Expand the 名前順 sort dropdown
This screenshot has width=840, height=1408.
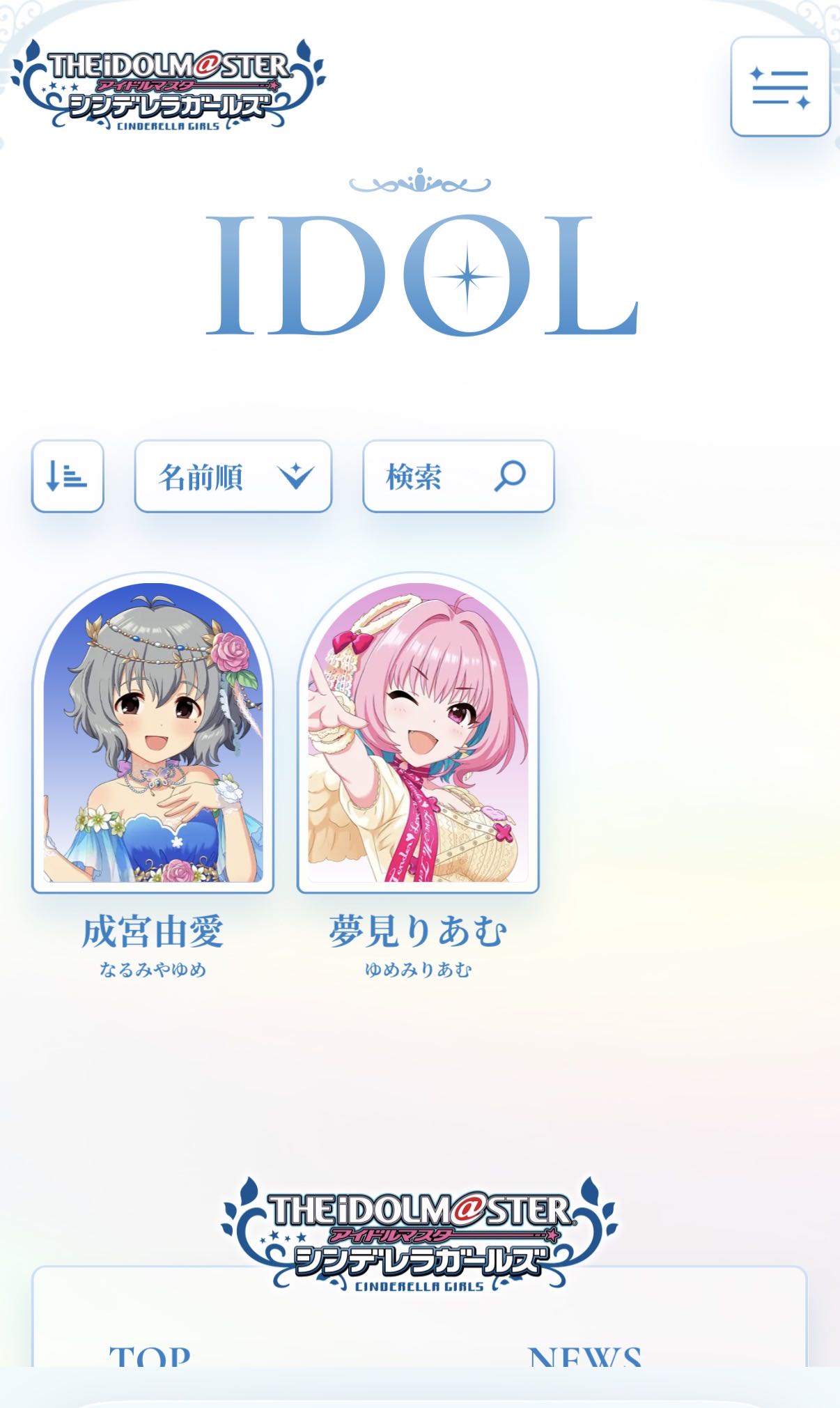[233, 477]
